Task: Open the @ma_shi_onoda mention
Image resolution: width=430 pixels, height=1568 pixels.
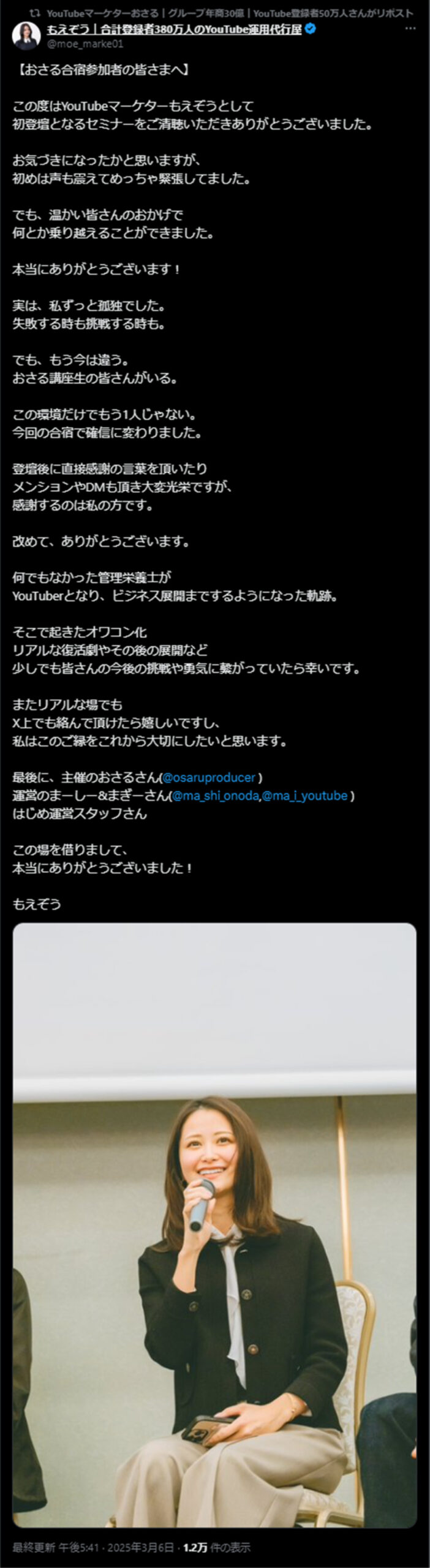Action: [x=215, y=796]
